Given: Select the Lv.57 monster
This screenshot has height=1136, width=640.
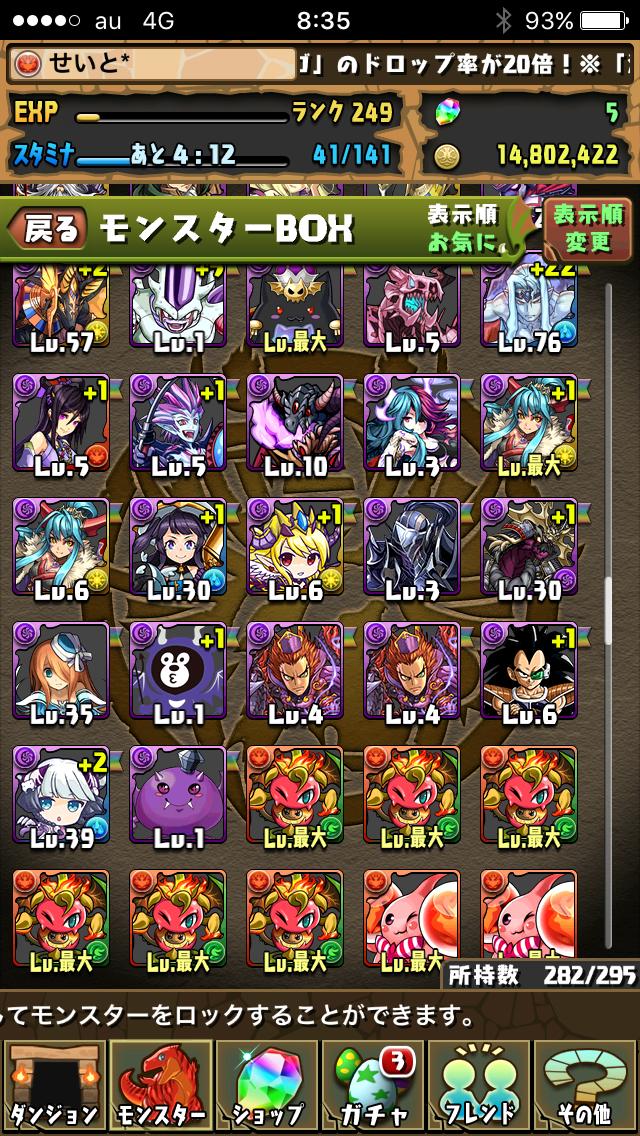Looking at the screenshot, I should (61, 306).
